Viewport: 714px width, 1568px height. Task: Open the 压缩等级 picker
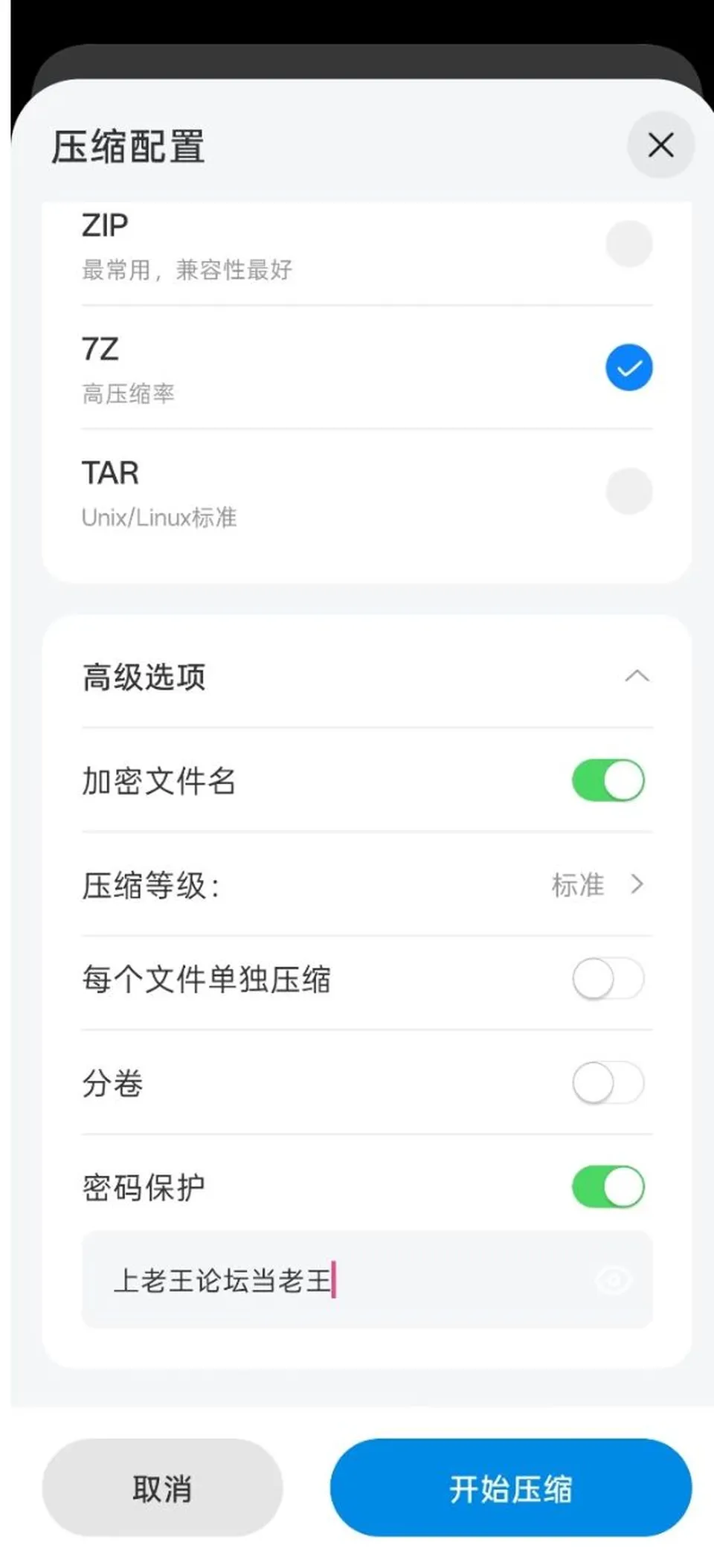tap(367, 884)
